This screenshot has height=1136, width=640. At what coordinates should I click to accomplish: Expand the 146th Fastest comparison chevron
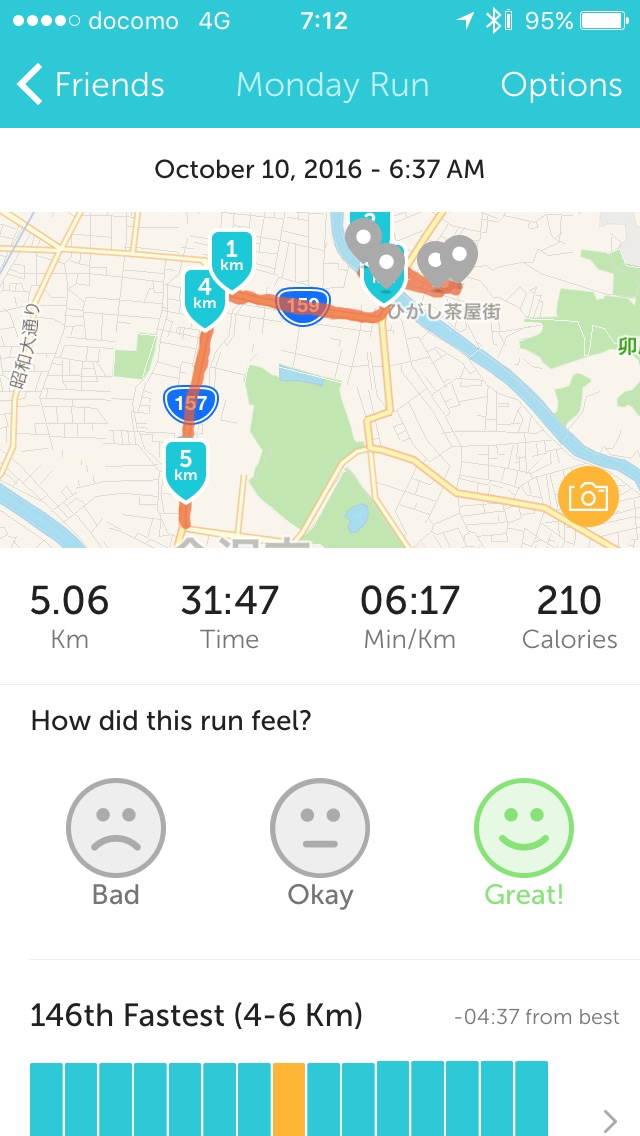[x=610, y=1120]
